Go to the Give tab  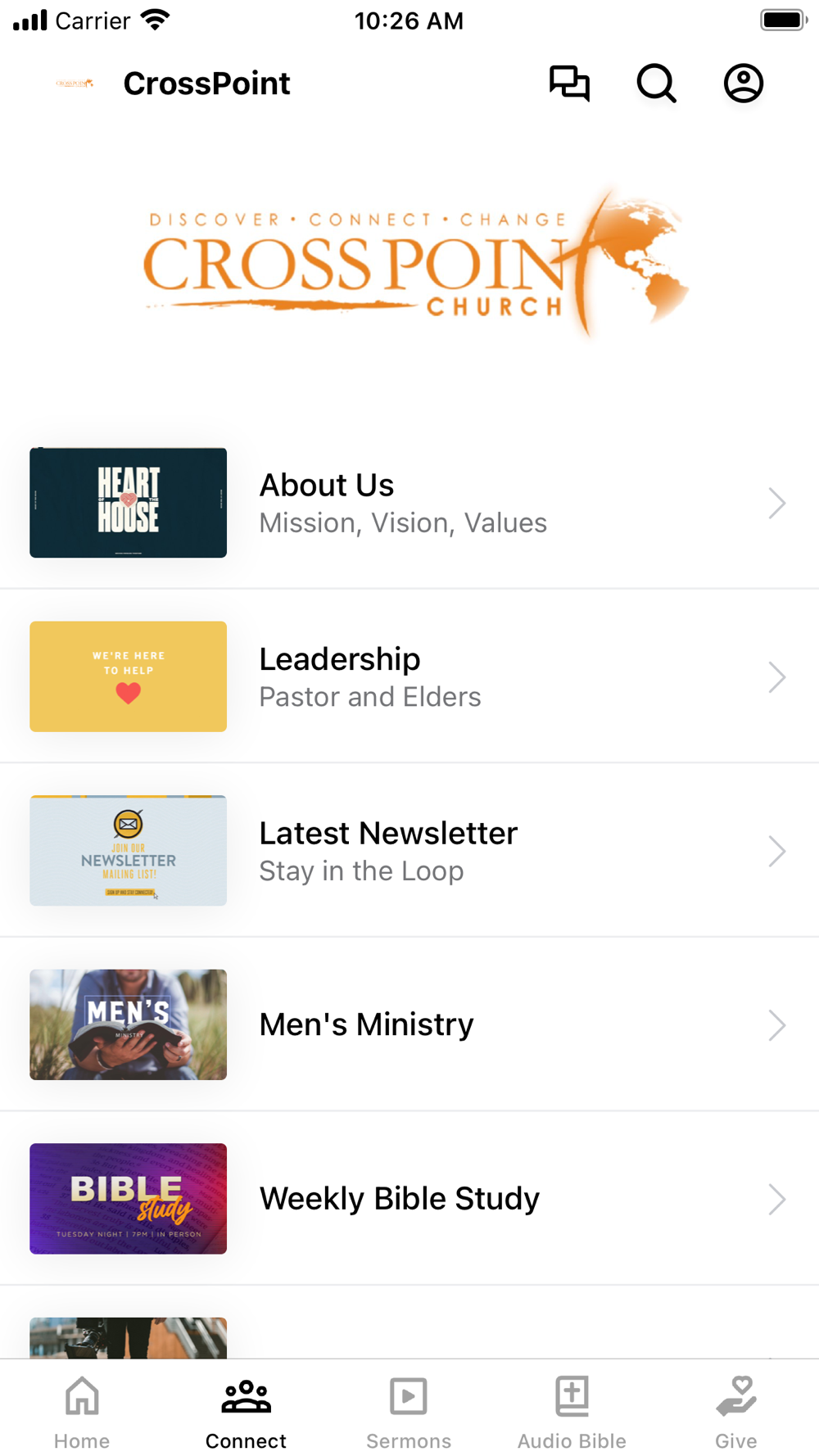[735, 1412]
